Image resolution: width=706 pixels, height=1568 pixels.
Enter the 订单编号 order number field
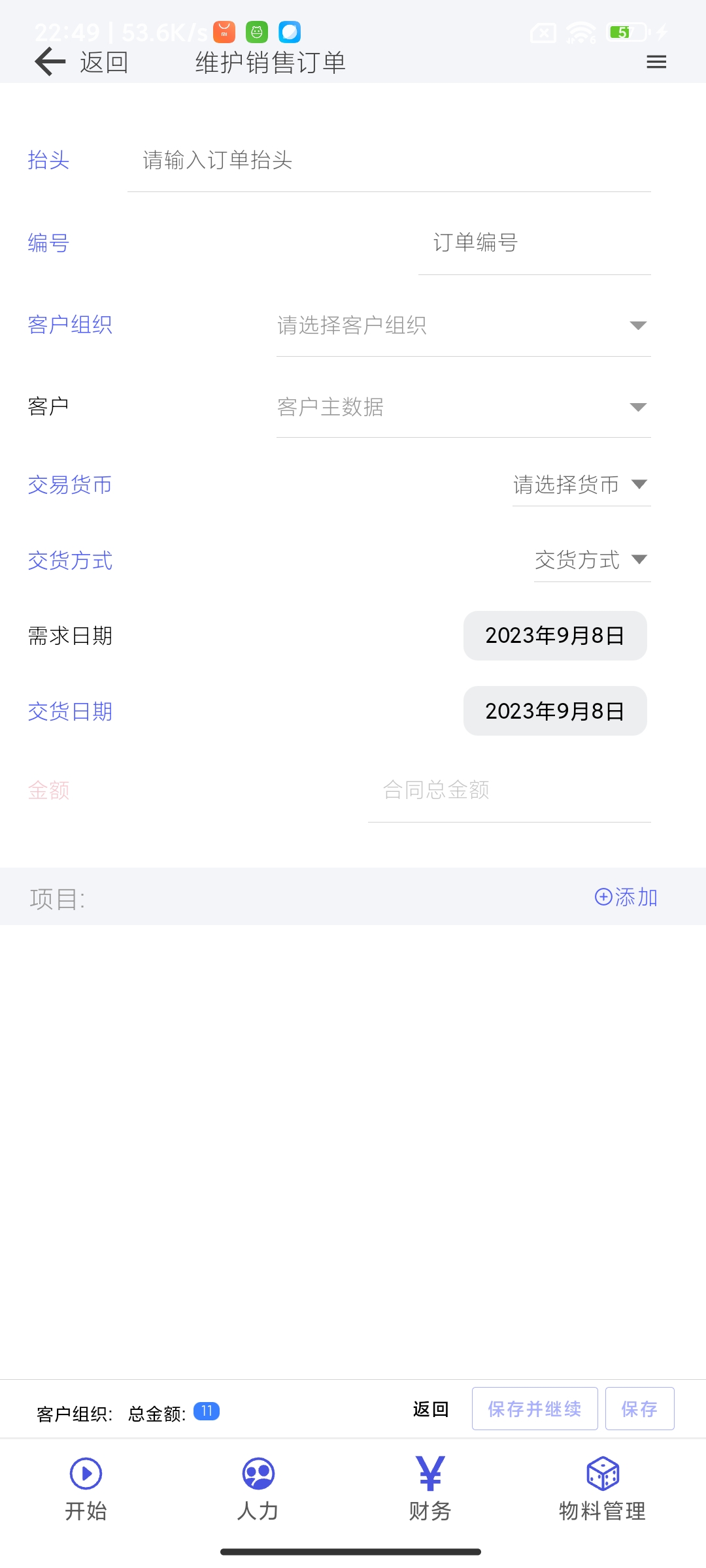[x=533, y=243]
